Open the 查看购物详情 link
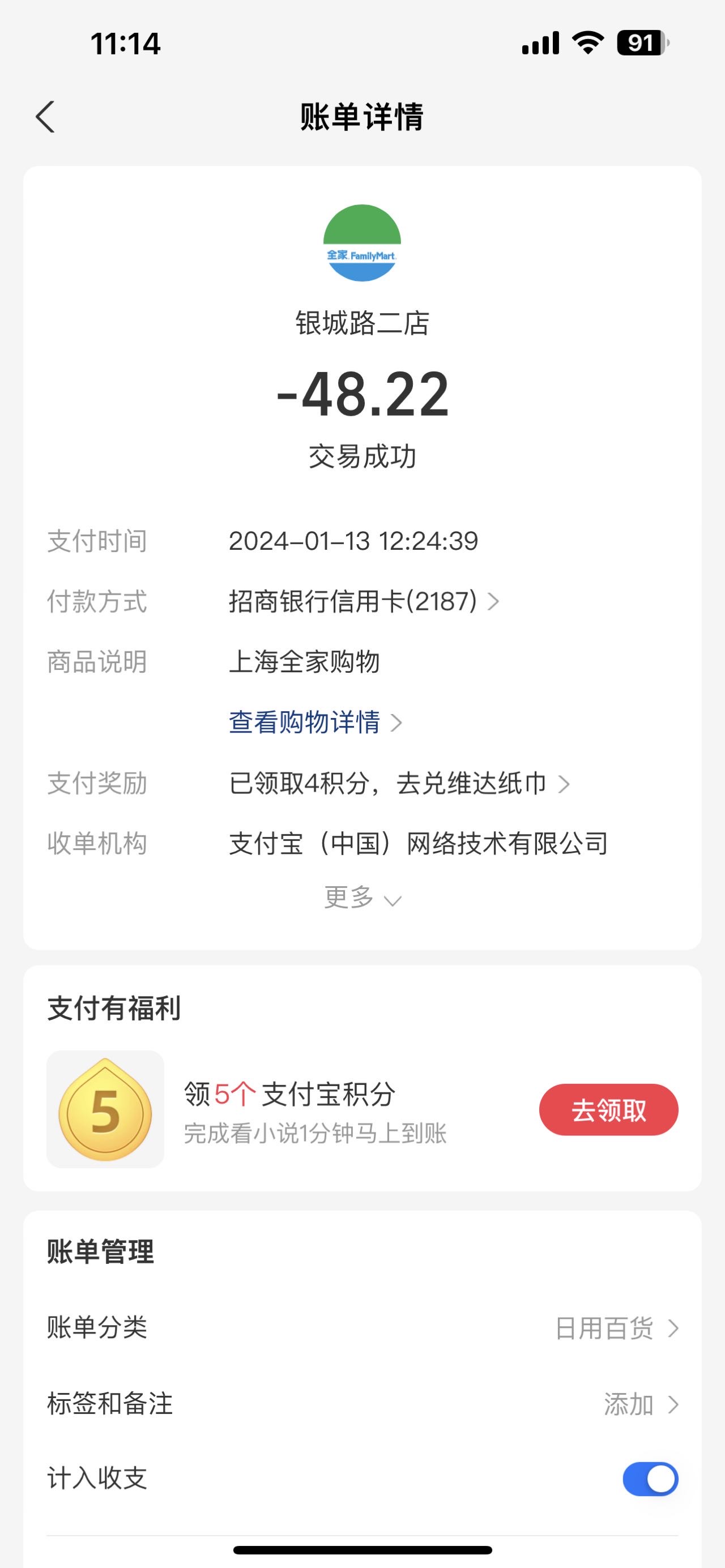 (x=315, y=723)
